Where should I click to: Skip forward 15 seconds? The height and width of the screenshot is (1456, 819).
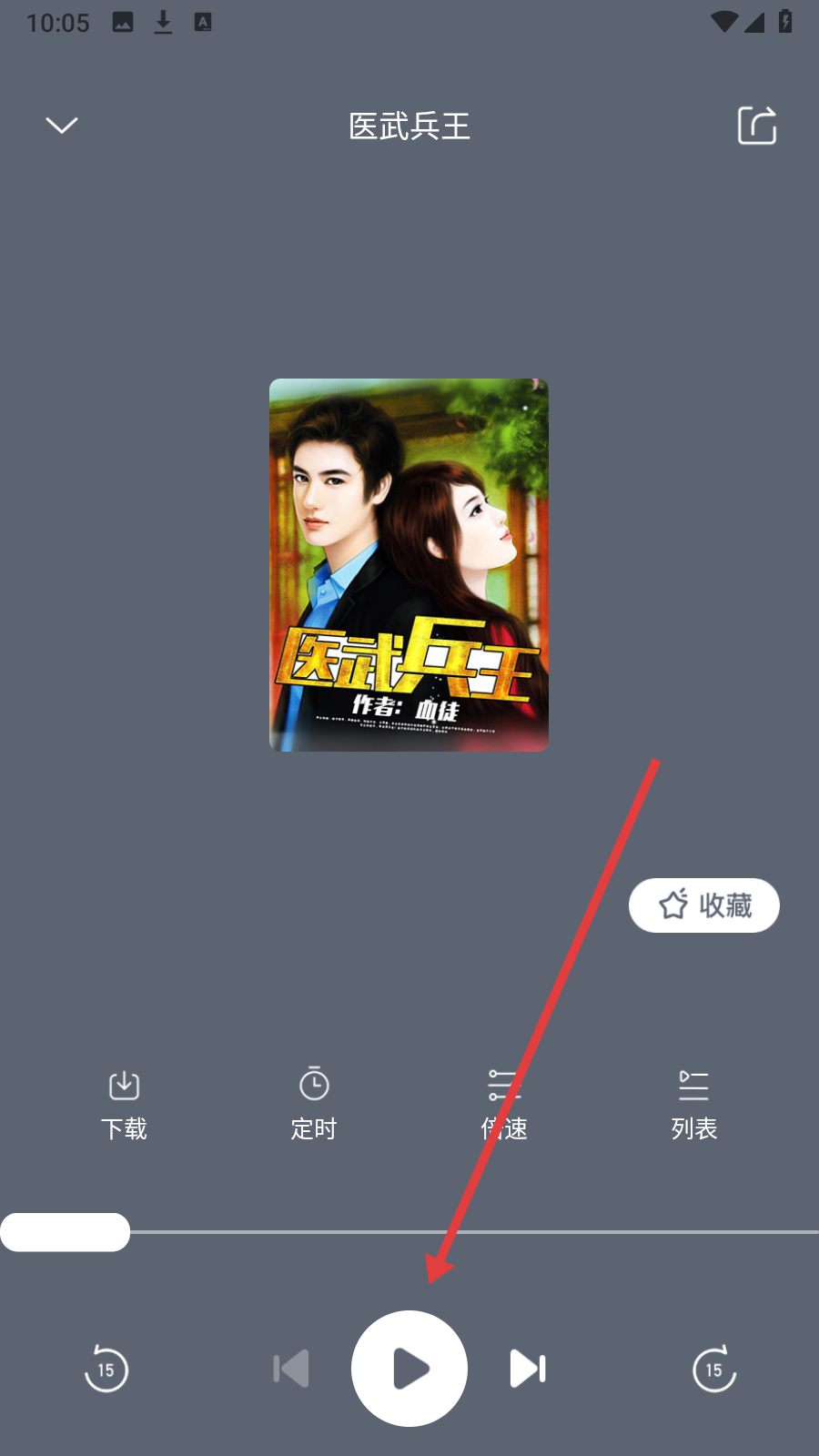[x=714, y=1369]
